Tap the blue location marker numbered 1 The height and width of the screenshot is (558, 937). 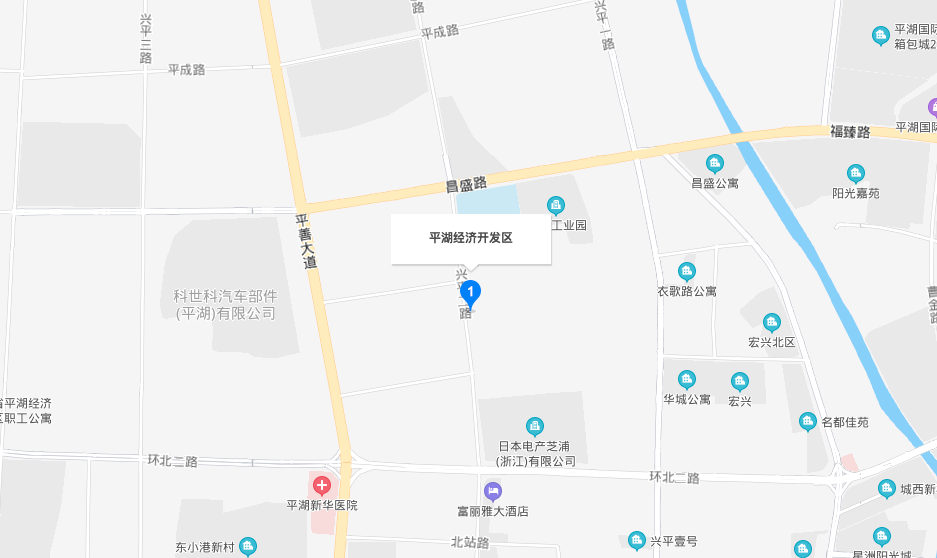point(470,292)
